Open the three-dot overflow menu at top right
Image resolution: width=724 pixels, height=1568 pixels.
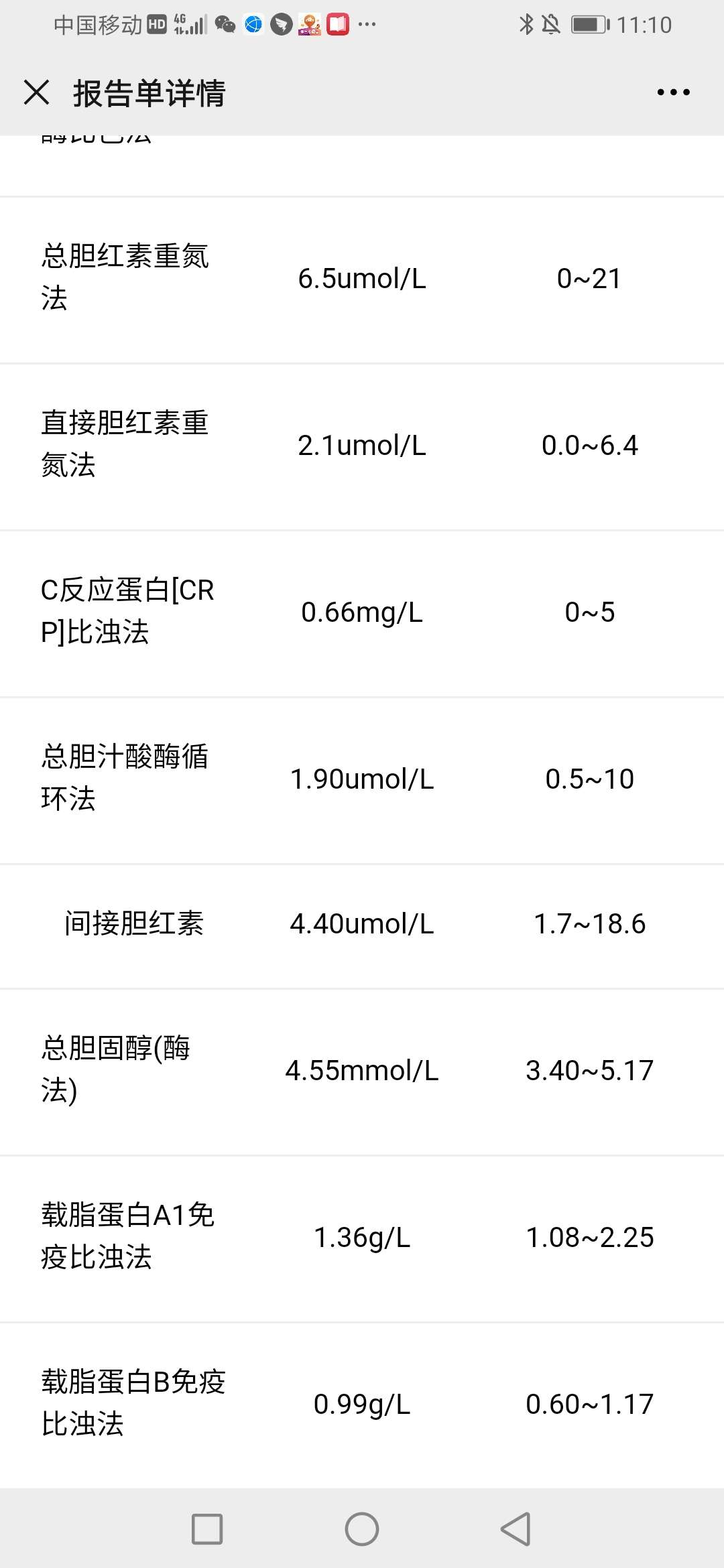click(673, 93)
